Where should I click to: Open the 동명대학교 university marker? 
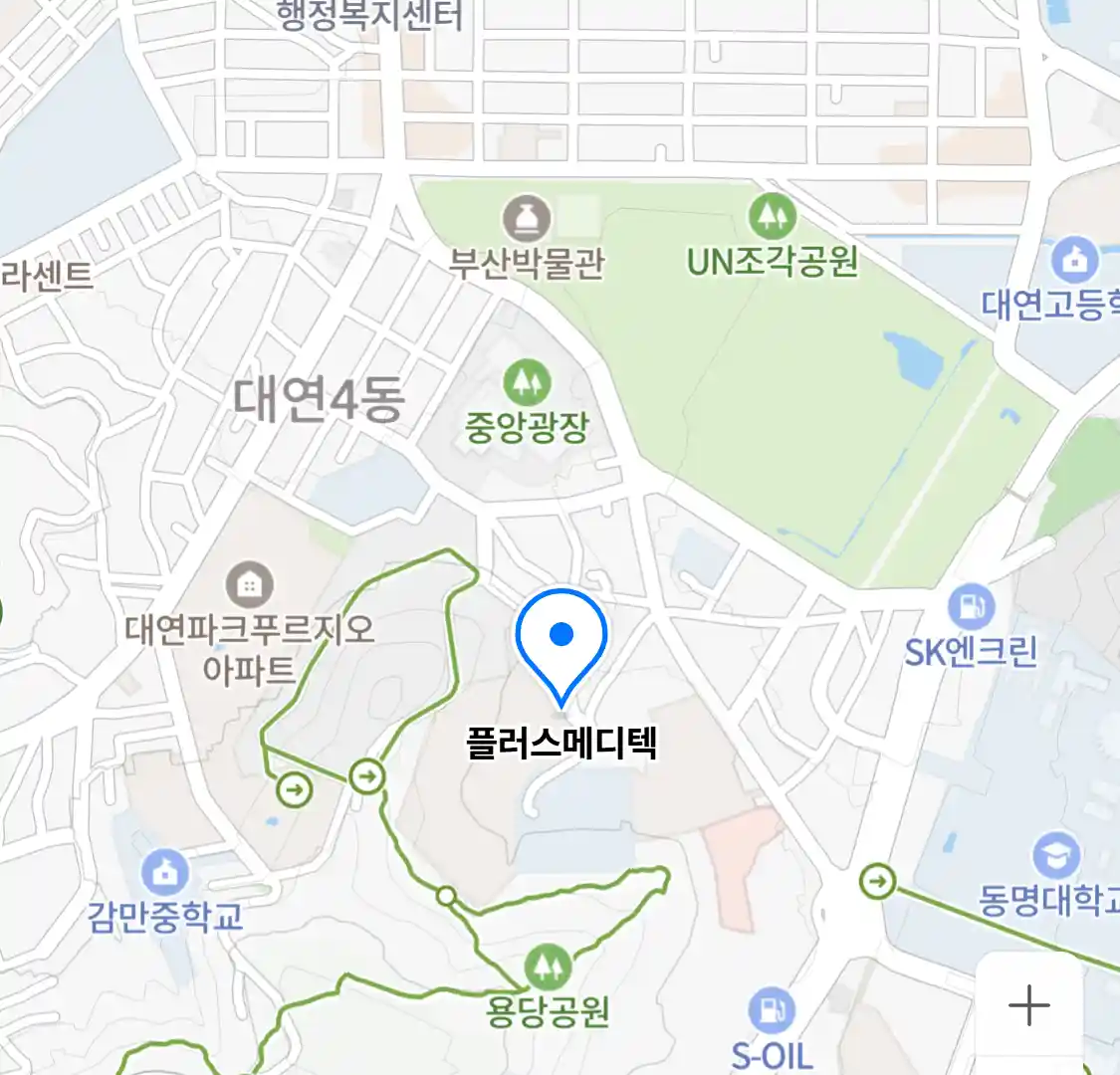[x=1055, y=855]
